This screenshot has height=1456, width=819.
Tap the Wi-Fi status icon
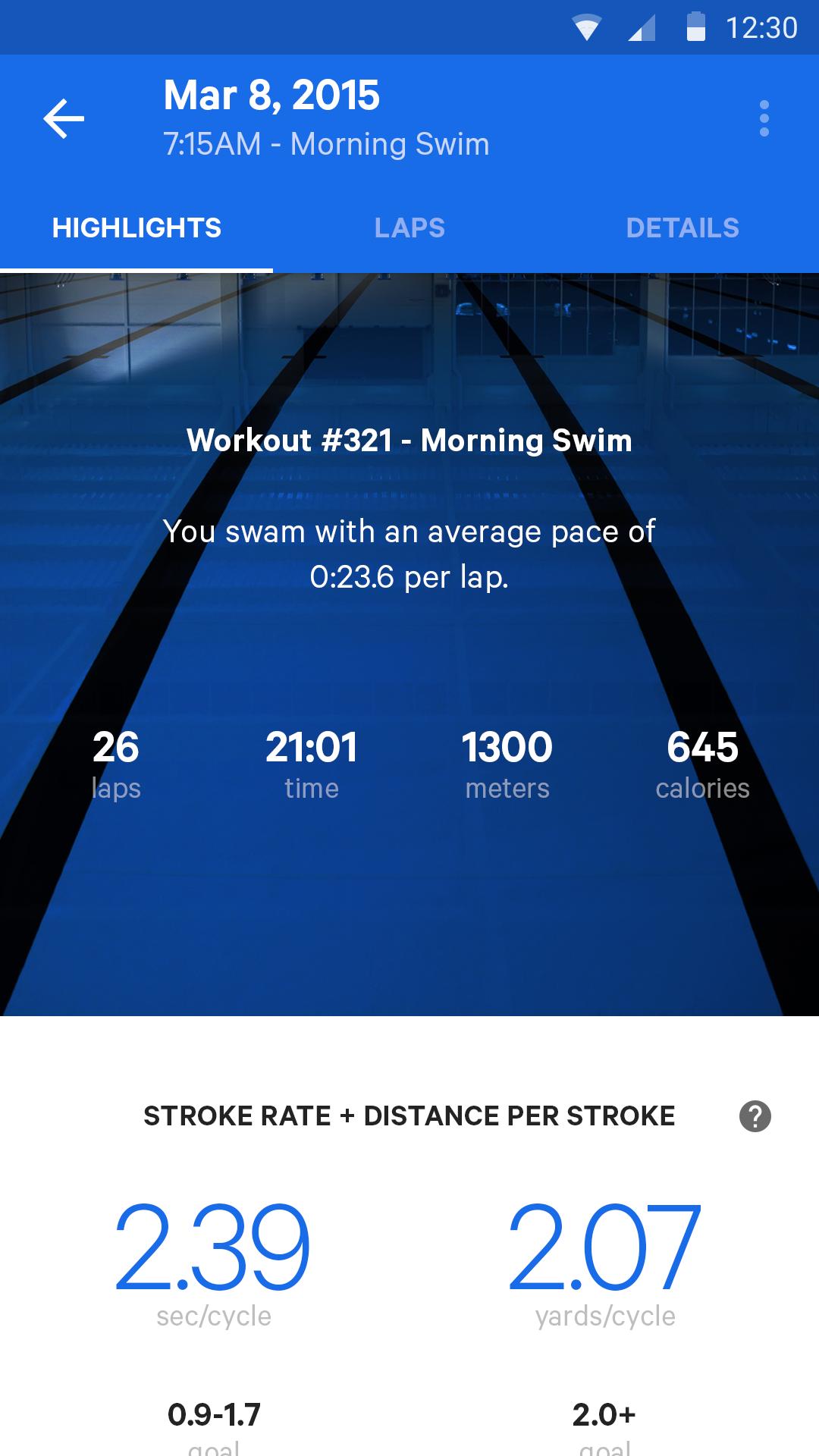coord(584,25)
